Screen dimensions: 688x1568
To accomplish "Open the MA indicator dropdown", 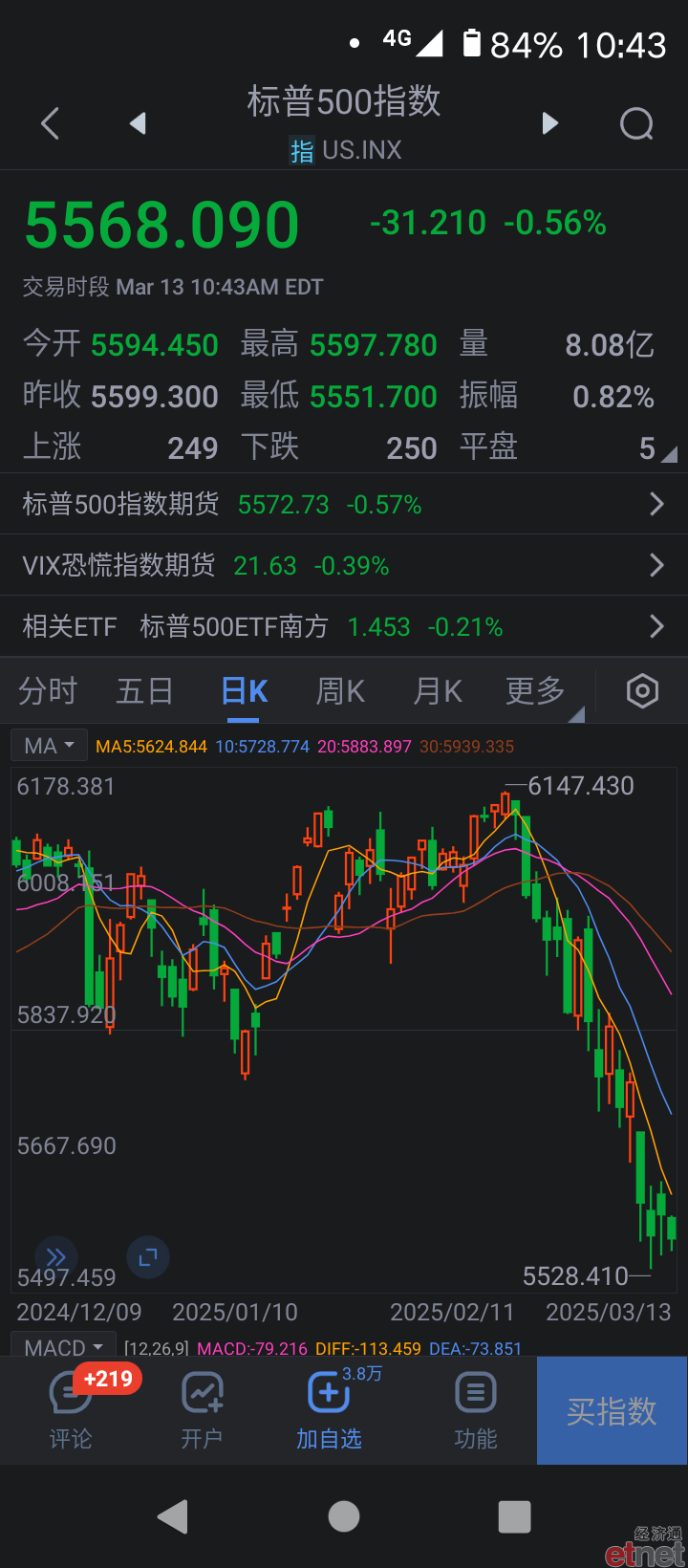I will (x=49, y=746).
